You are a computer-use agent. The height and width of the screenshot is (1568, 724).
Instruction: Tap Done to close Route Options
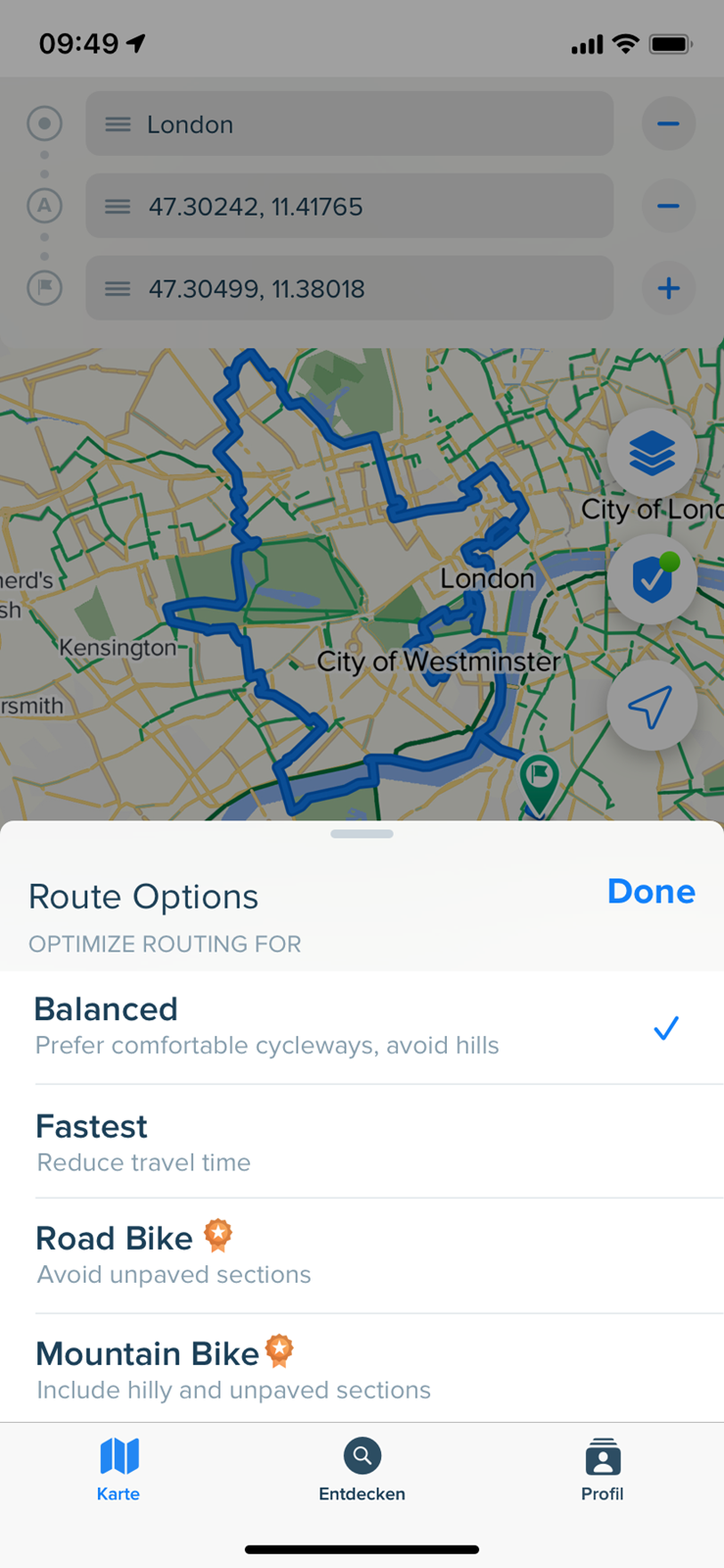(651, 891)
